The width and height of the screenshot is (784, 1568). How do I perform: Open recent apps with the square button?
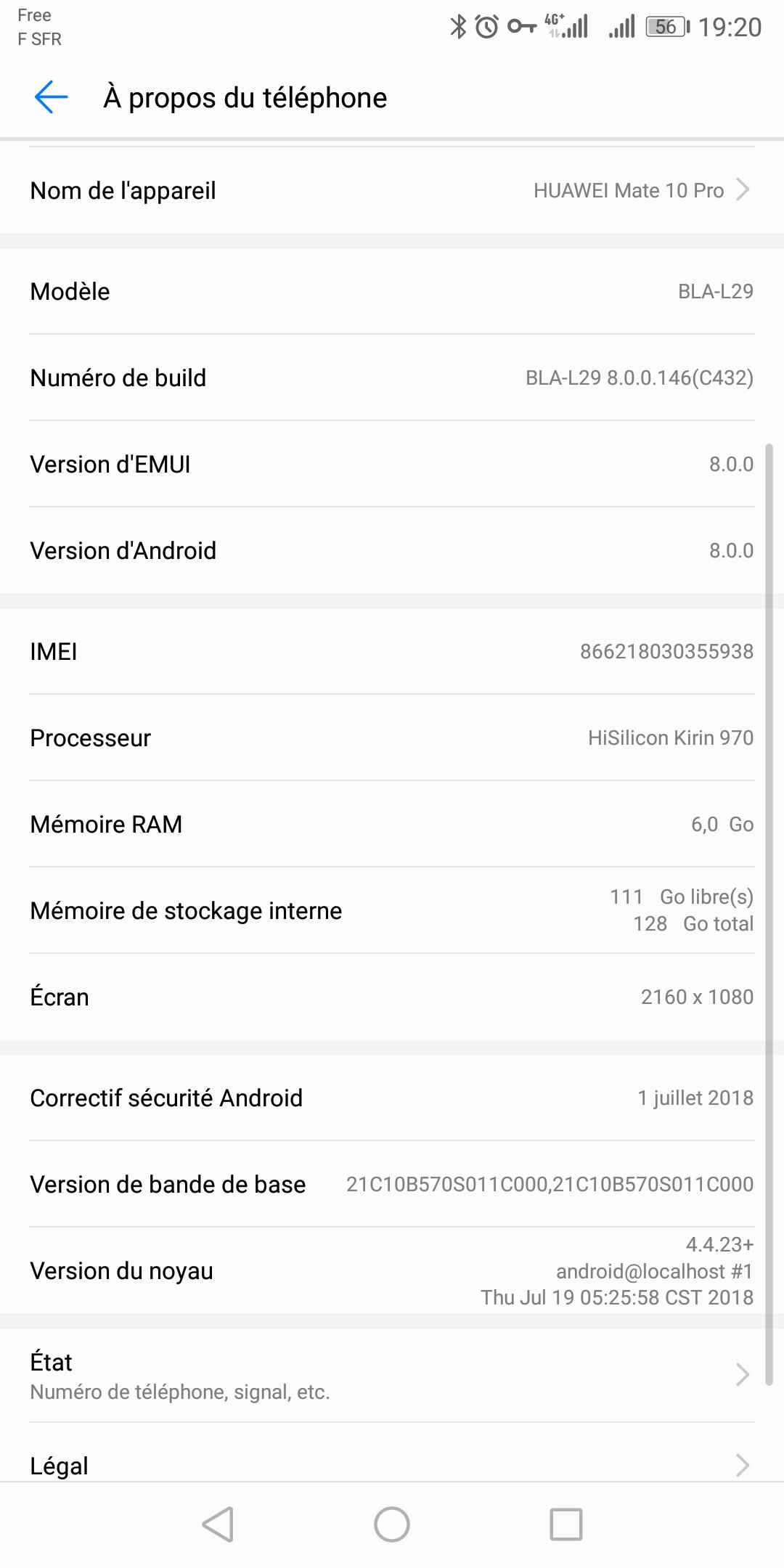(565, 1524)
